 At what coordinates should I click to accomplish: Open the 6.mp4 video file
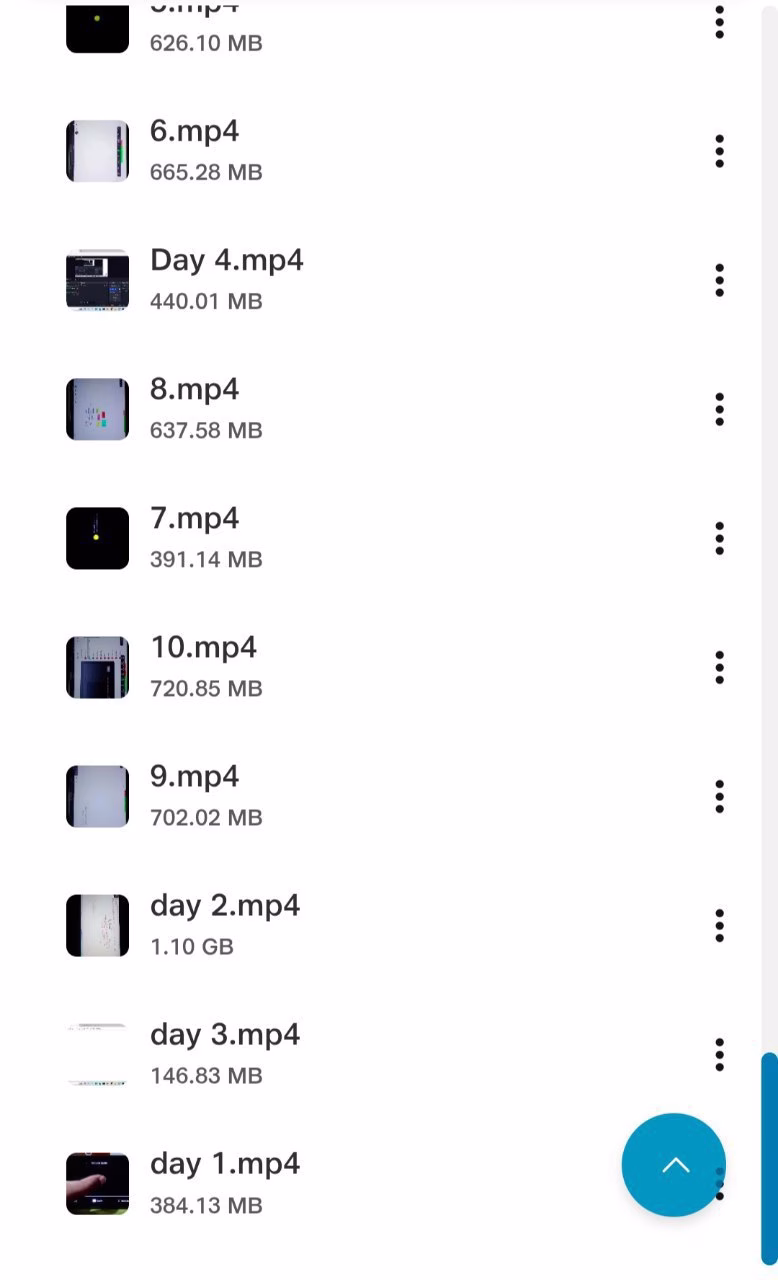[195, 150]
